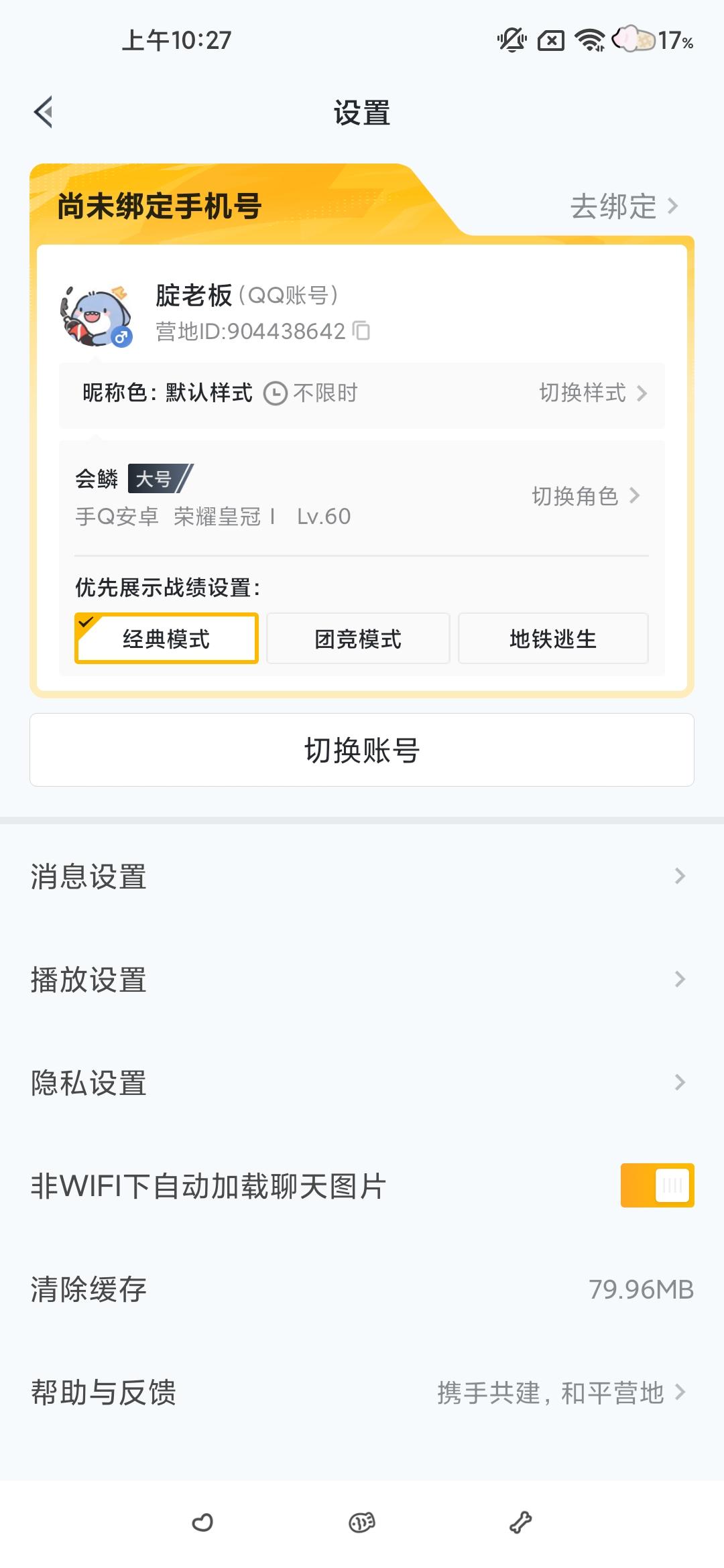Tap the heart icon in bottom navigation
This screenshot has width=724, height=1568.
pyautogui.click(x=202, y=1521)
